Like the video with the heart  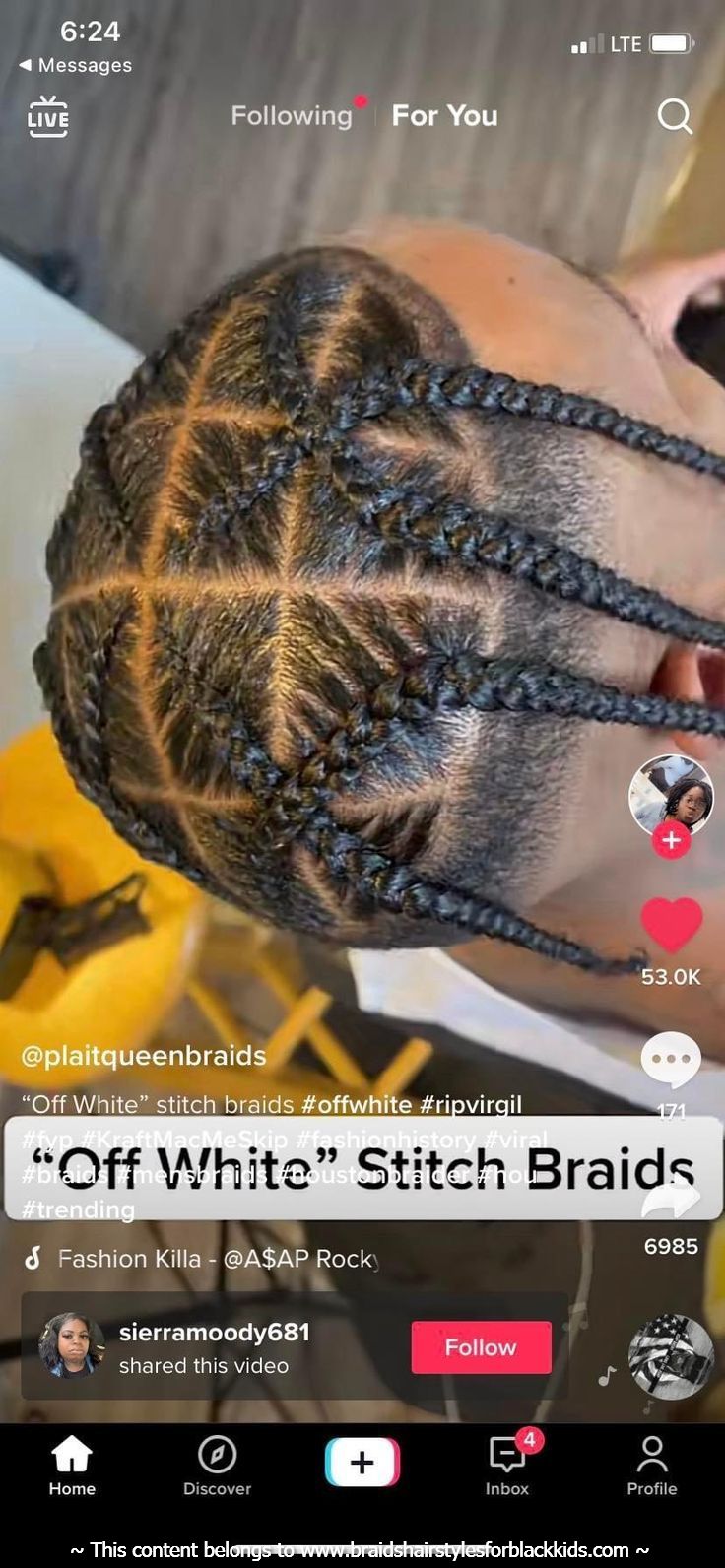click(671, 926)
